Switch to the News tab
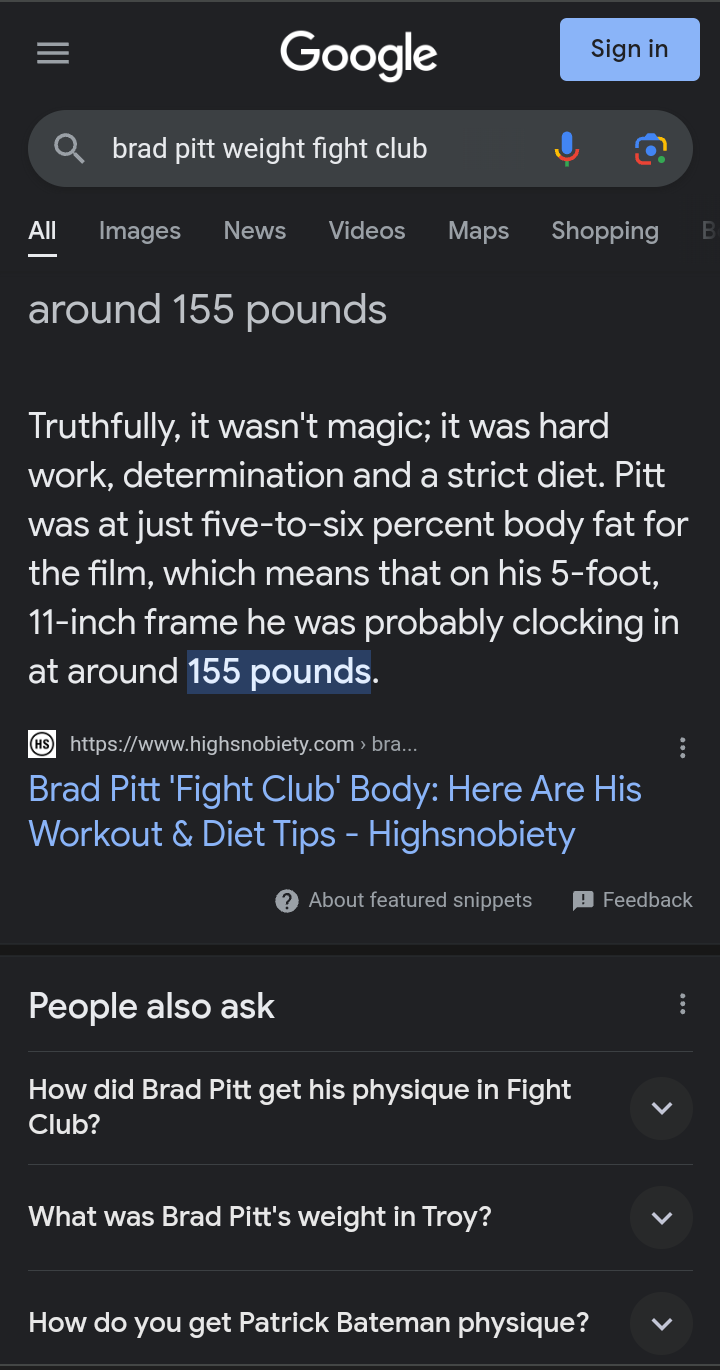This screenshot has height=1370, width=720. tap(255, 231)
